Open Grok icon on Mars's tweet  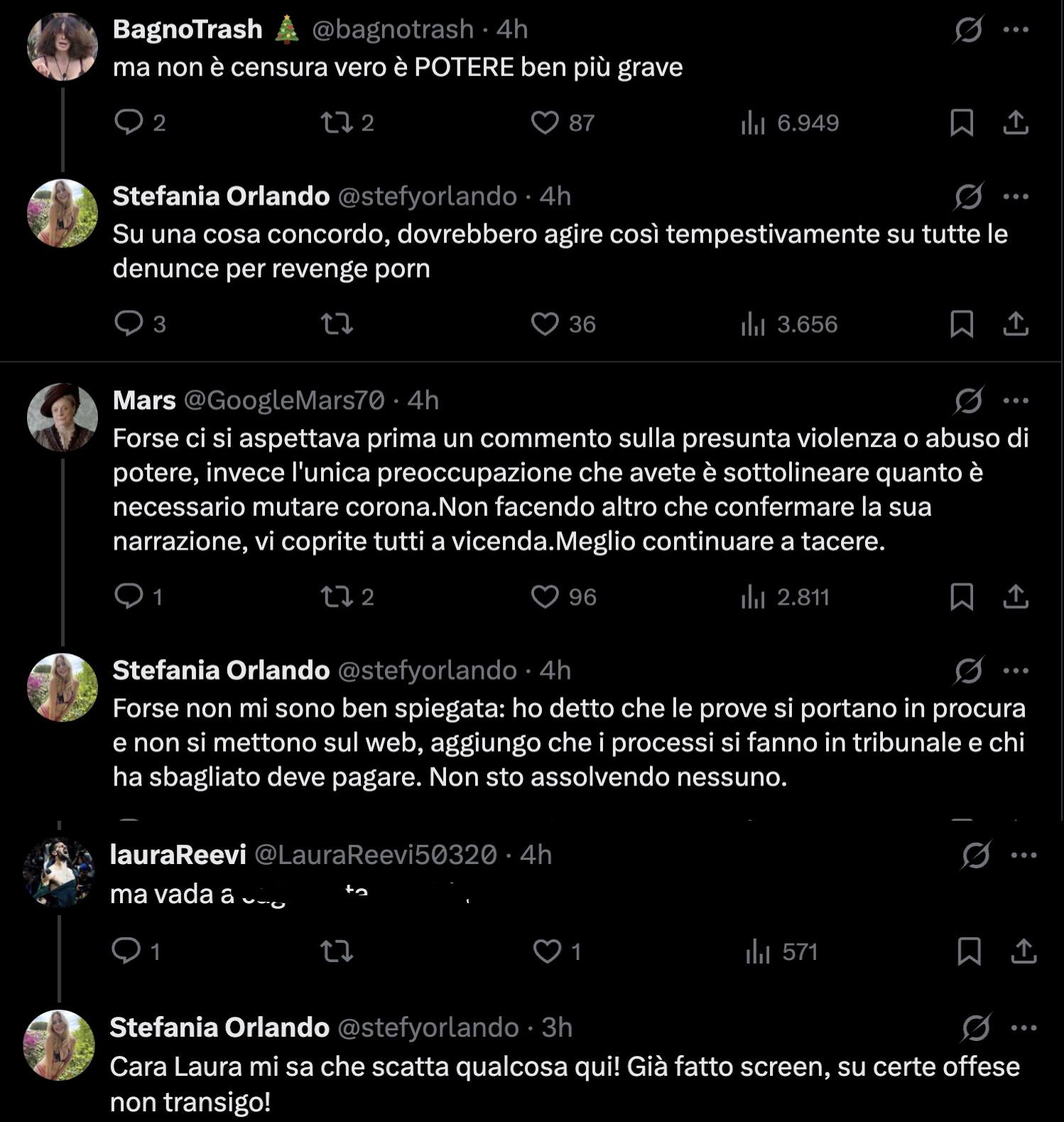(x=969, y=401)
